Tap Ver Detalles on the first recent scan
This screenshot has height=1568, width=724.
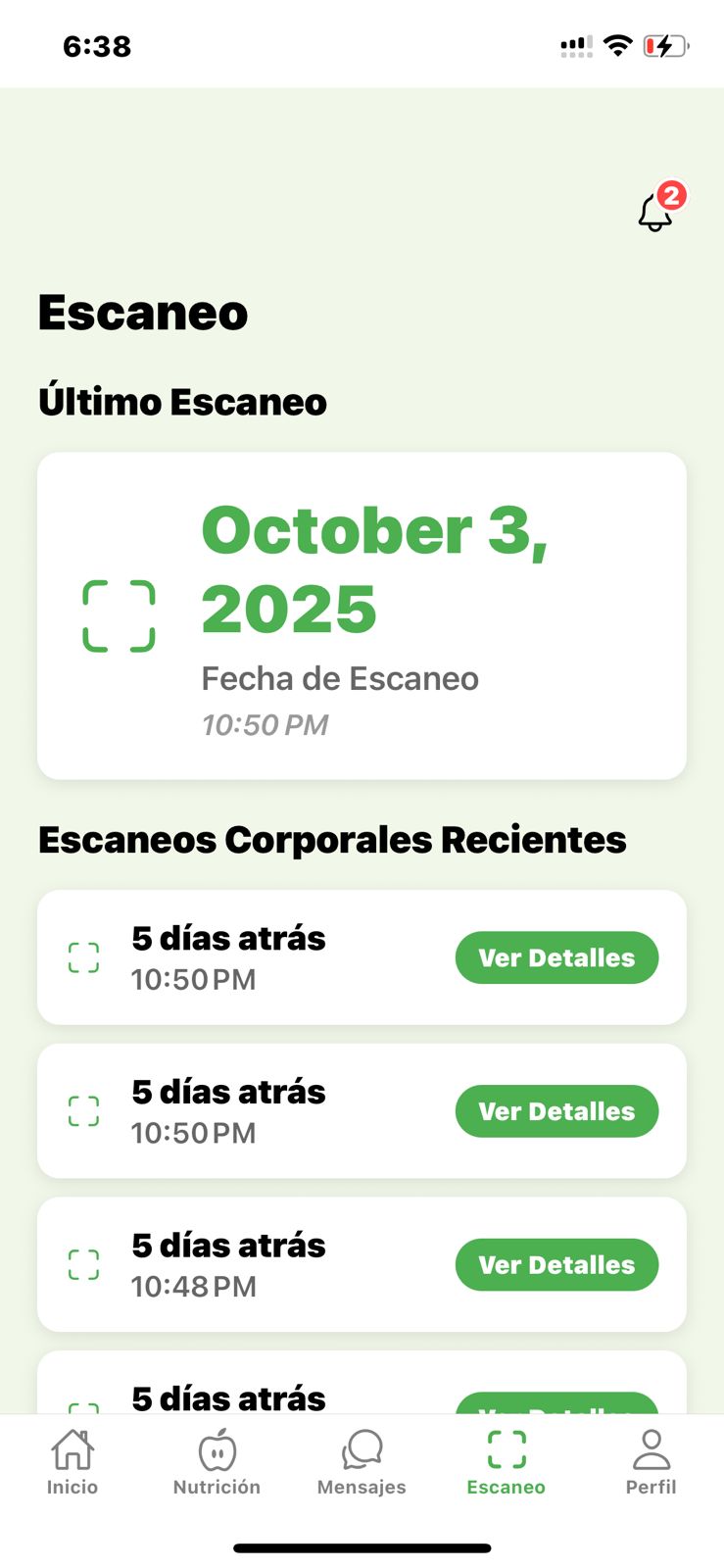(556, 957)
